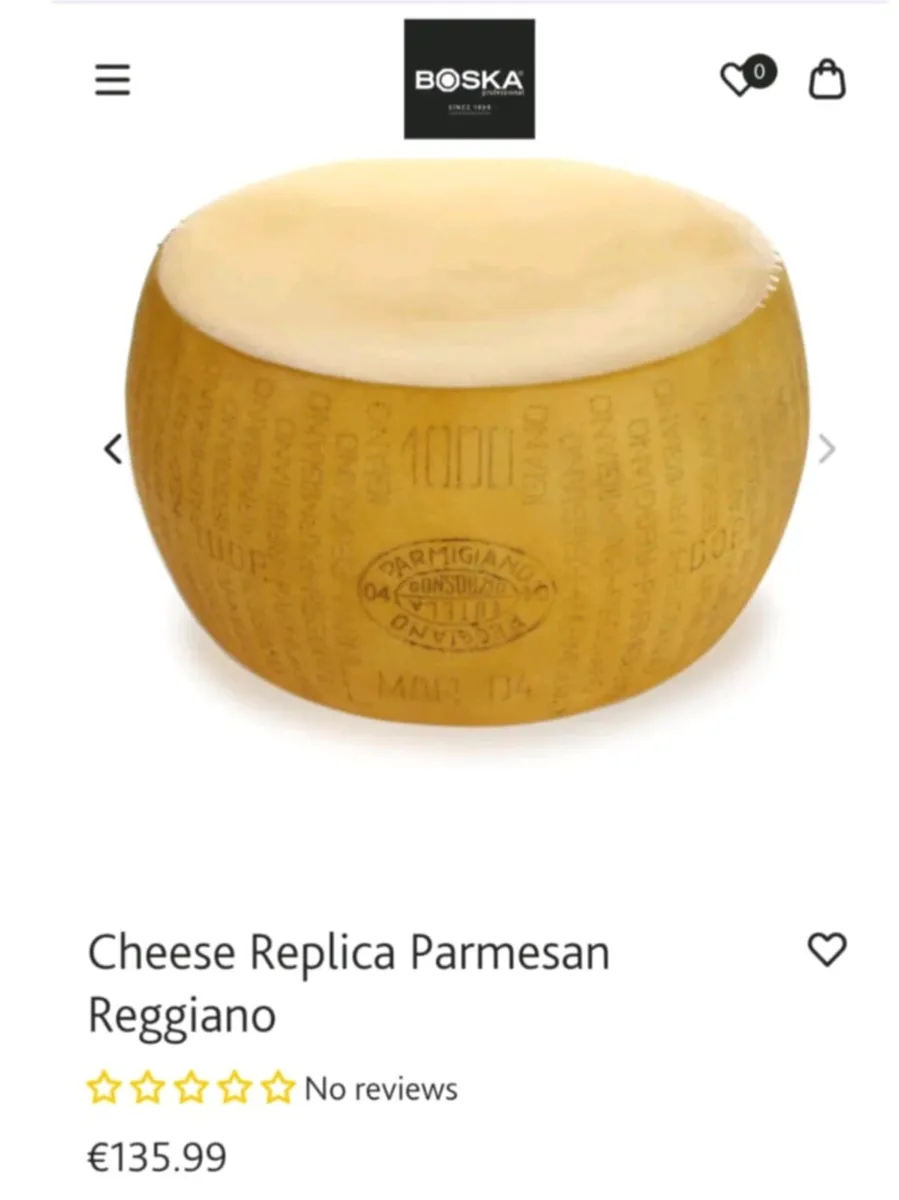The width and height of the screenshot is (899, 1200).
Task: Open the shopping bag
Action: point(826,79)
